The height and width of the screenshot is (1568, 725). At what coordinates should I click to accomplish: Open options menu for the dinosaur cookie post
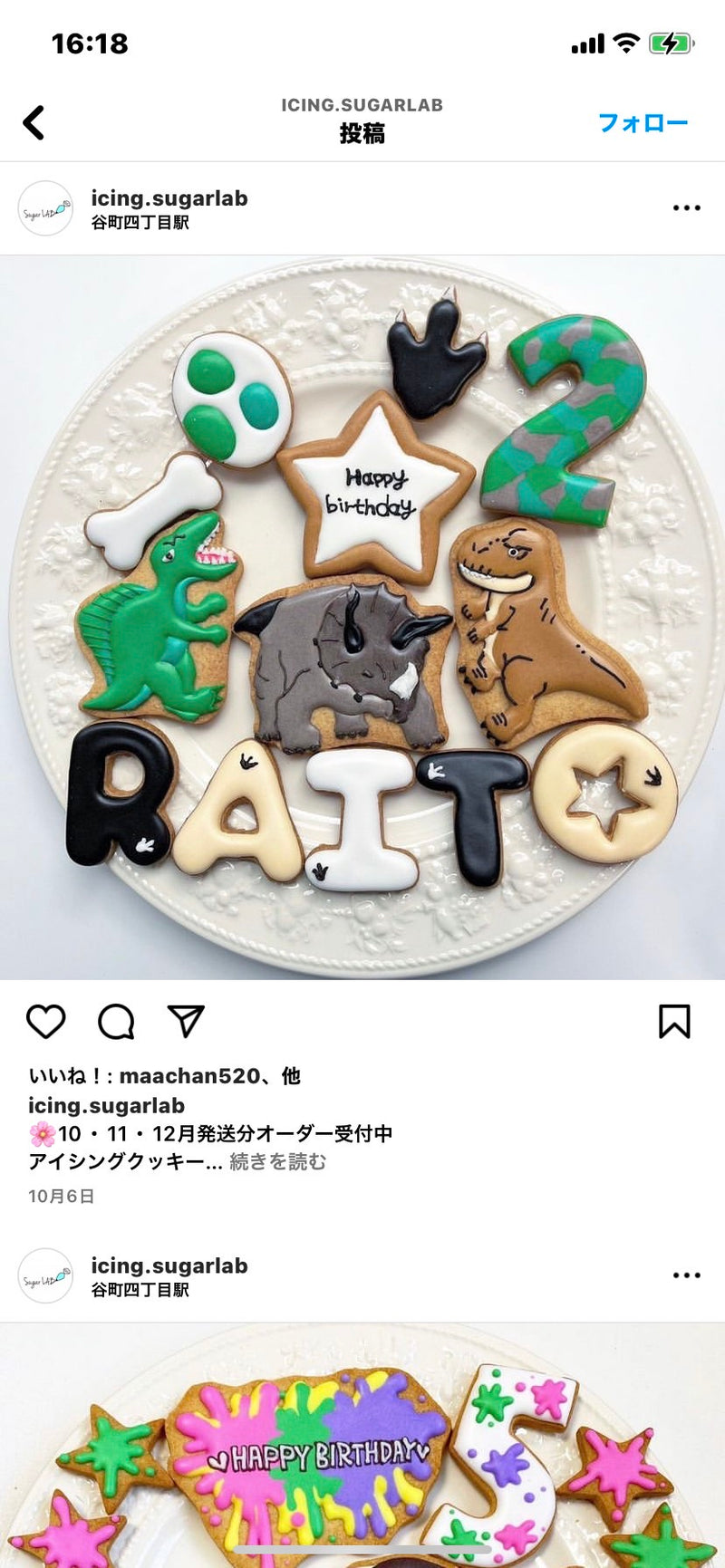click(x=686, y=208)
